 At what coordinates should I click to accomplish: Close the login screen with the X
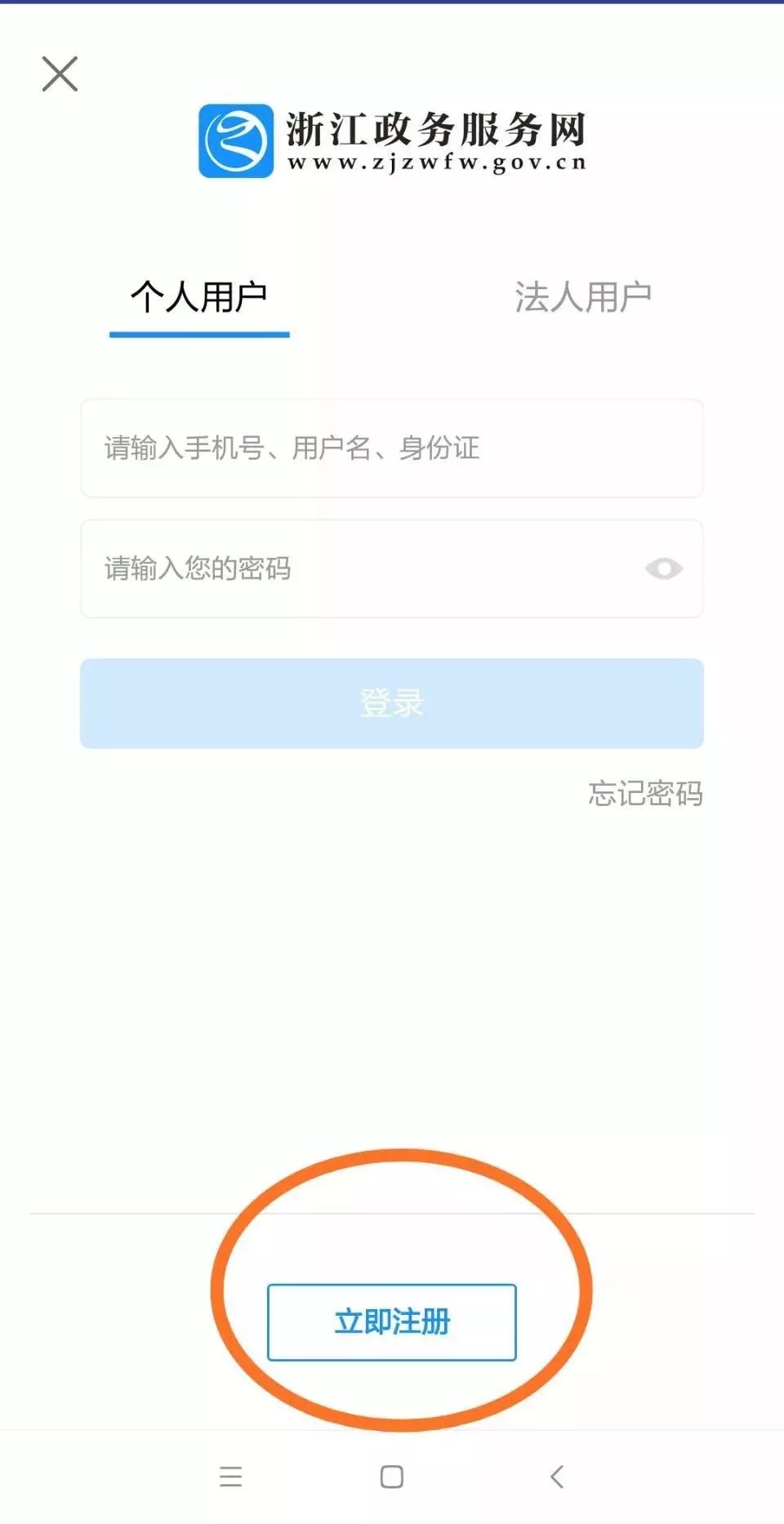click(x=60, y=74)
